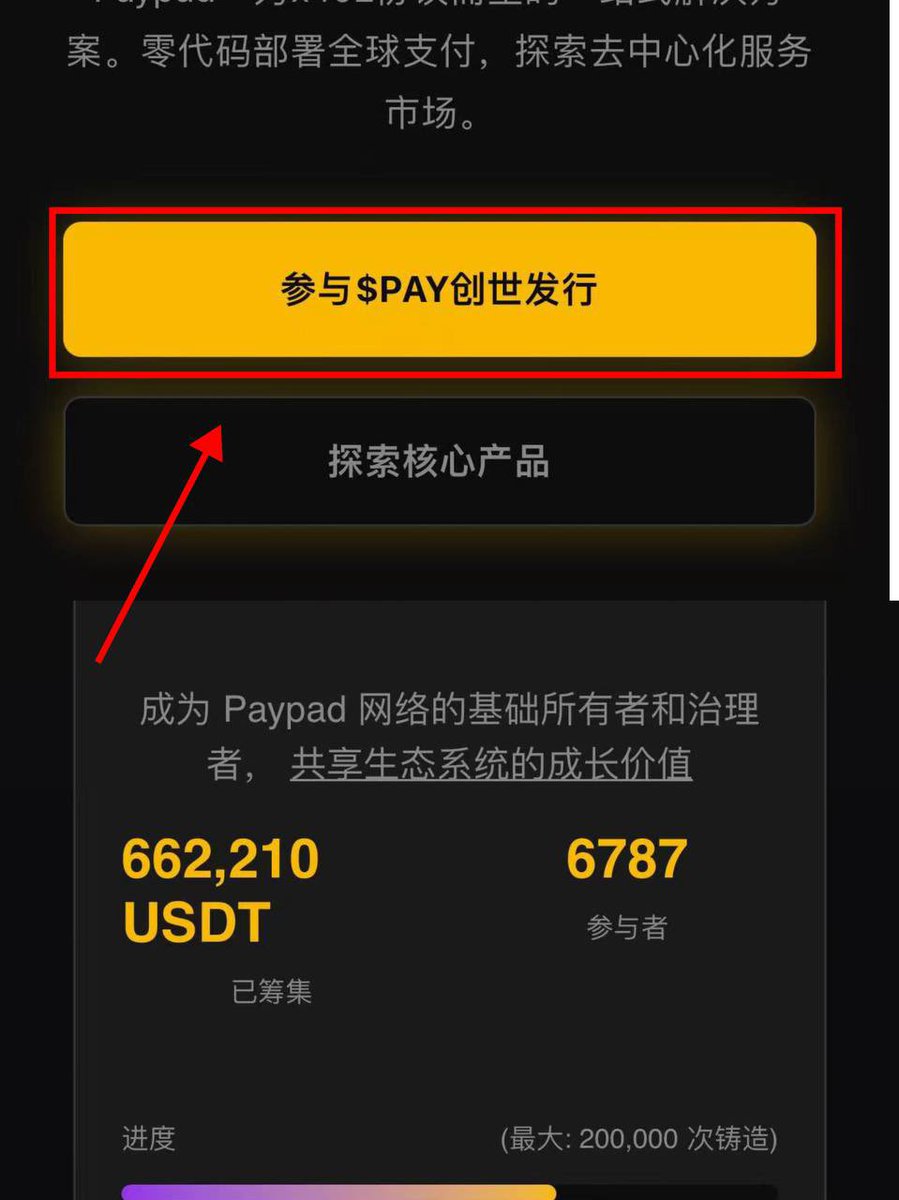The width and height of the screenshot is (899, 1200).
Task: Follow the 共享生态系统的成长价值 link
Action: (x=490, y=765)
